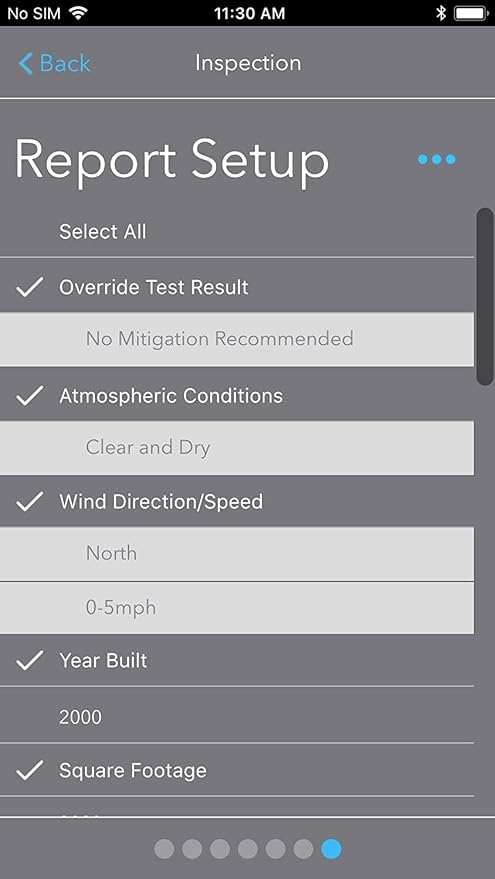Jump to the first page indicator dot
Image resolution: width=495 pixels, height=879 pixels.
pos(164,849)
